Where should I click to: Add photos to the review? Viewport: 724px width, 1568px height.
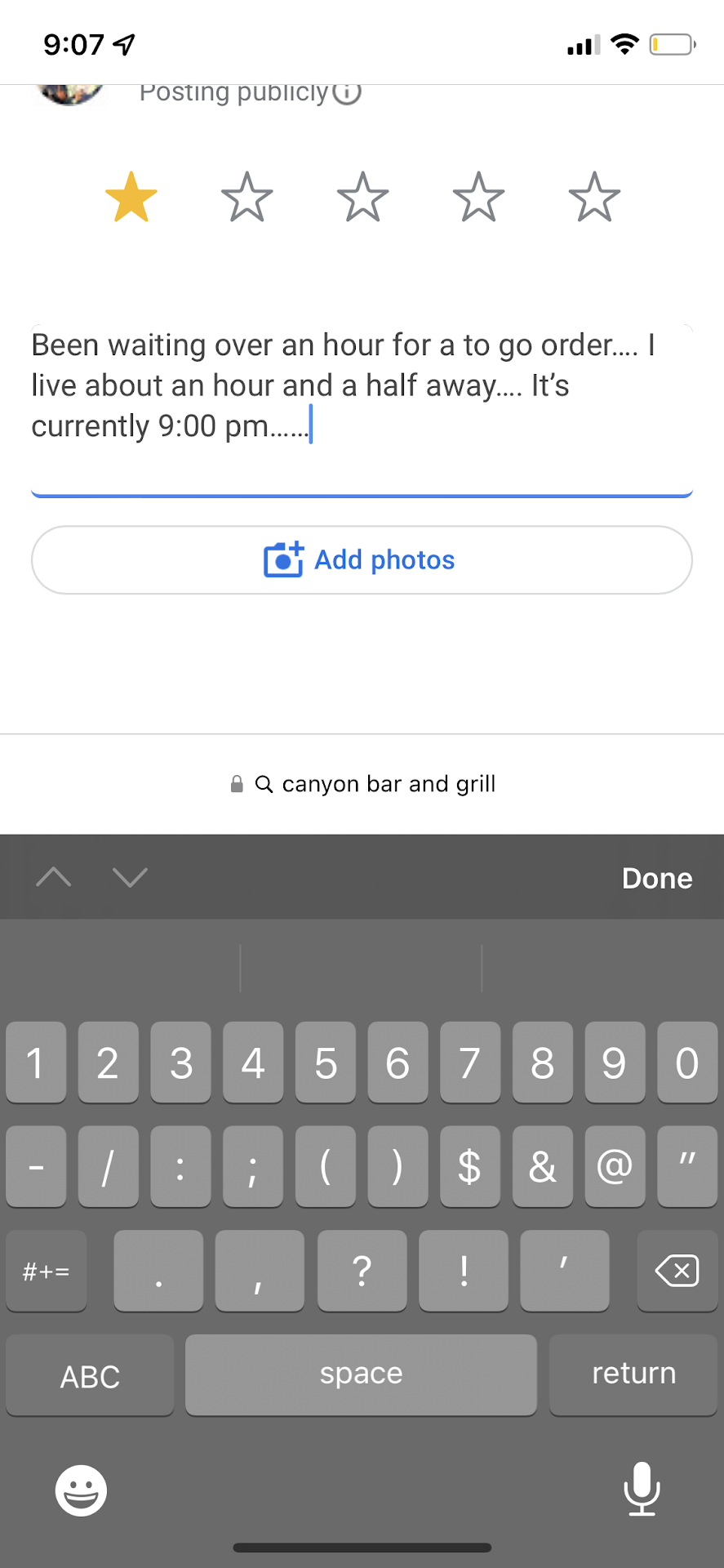[x=361, y=560]
